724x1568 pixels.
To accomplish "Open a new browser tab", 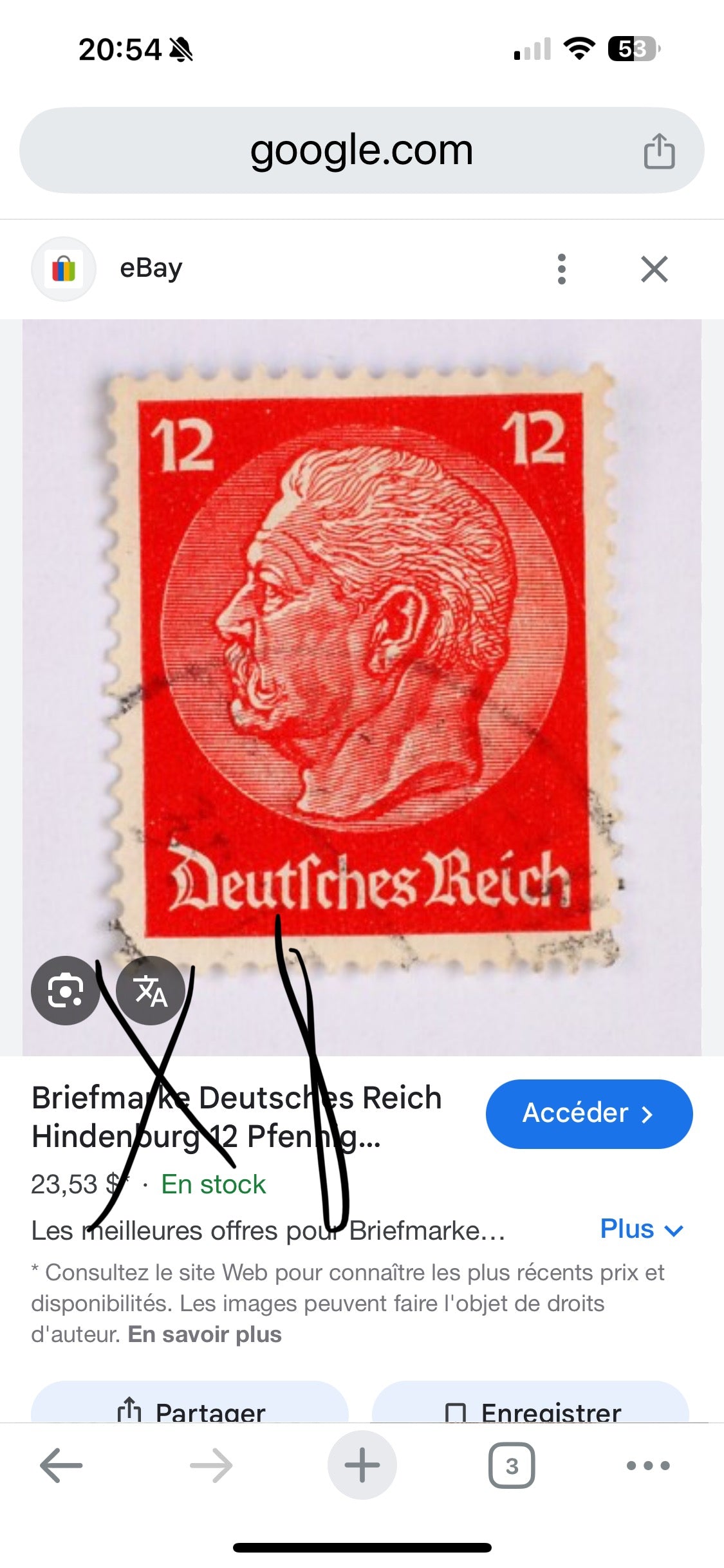I will point(362,1466).
